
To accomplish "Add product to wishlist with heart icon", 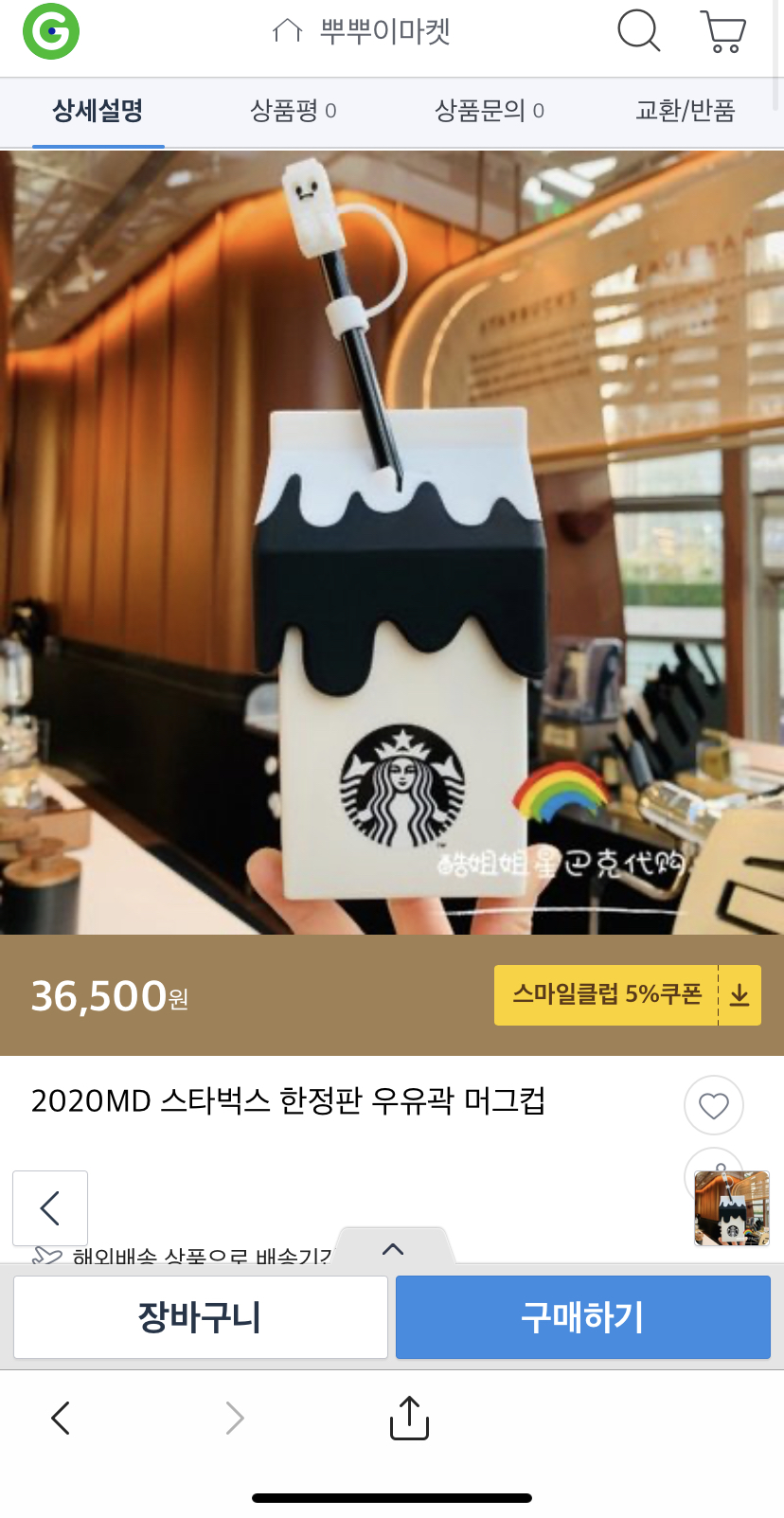I will coord(713,1105).
